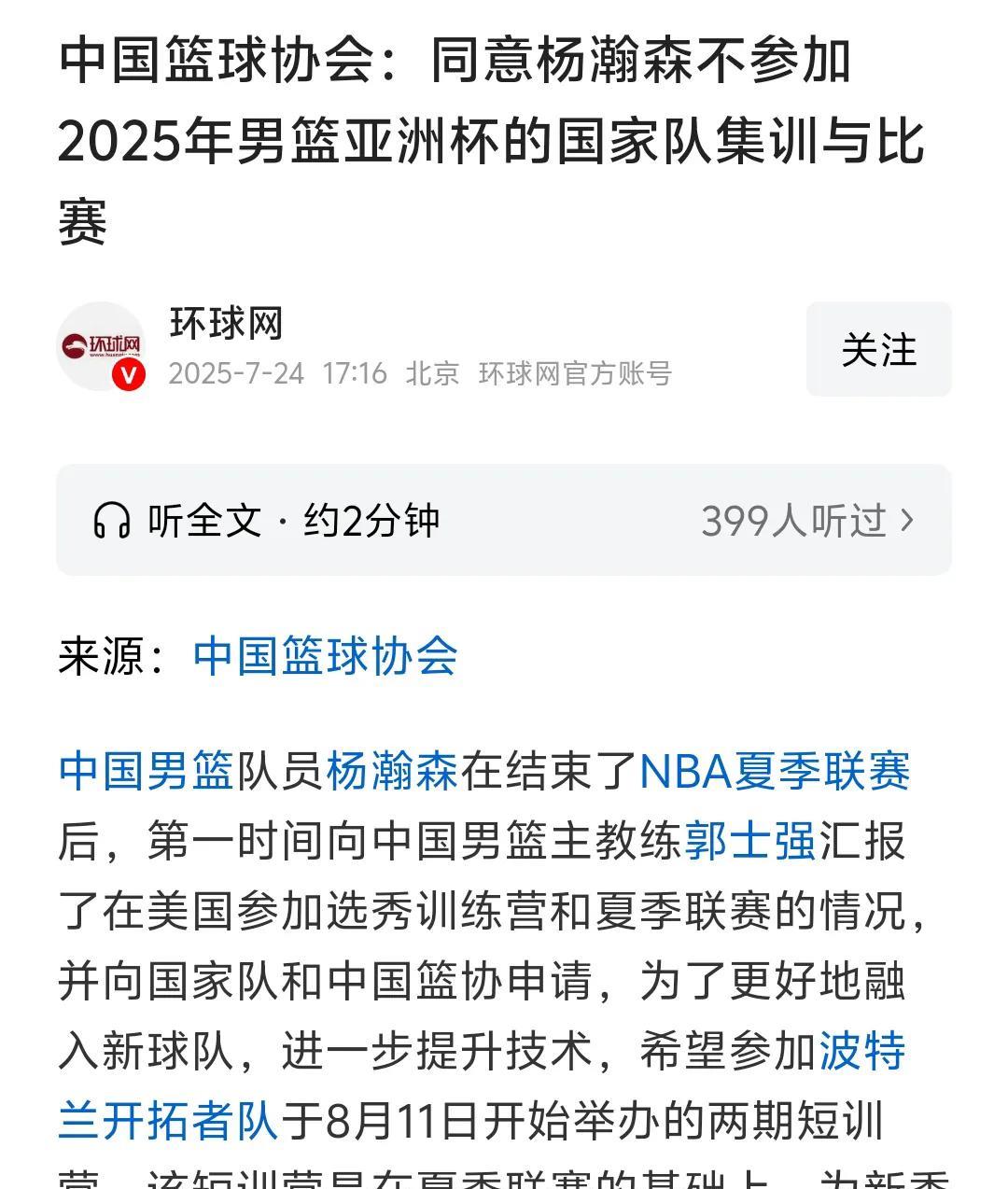The image size is (1008, 1189).
Task: Open the 环球网 profile avatar
Action: (101, 346)
